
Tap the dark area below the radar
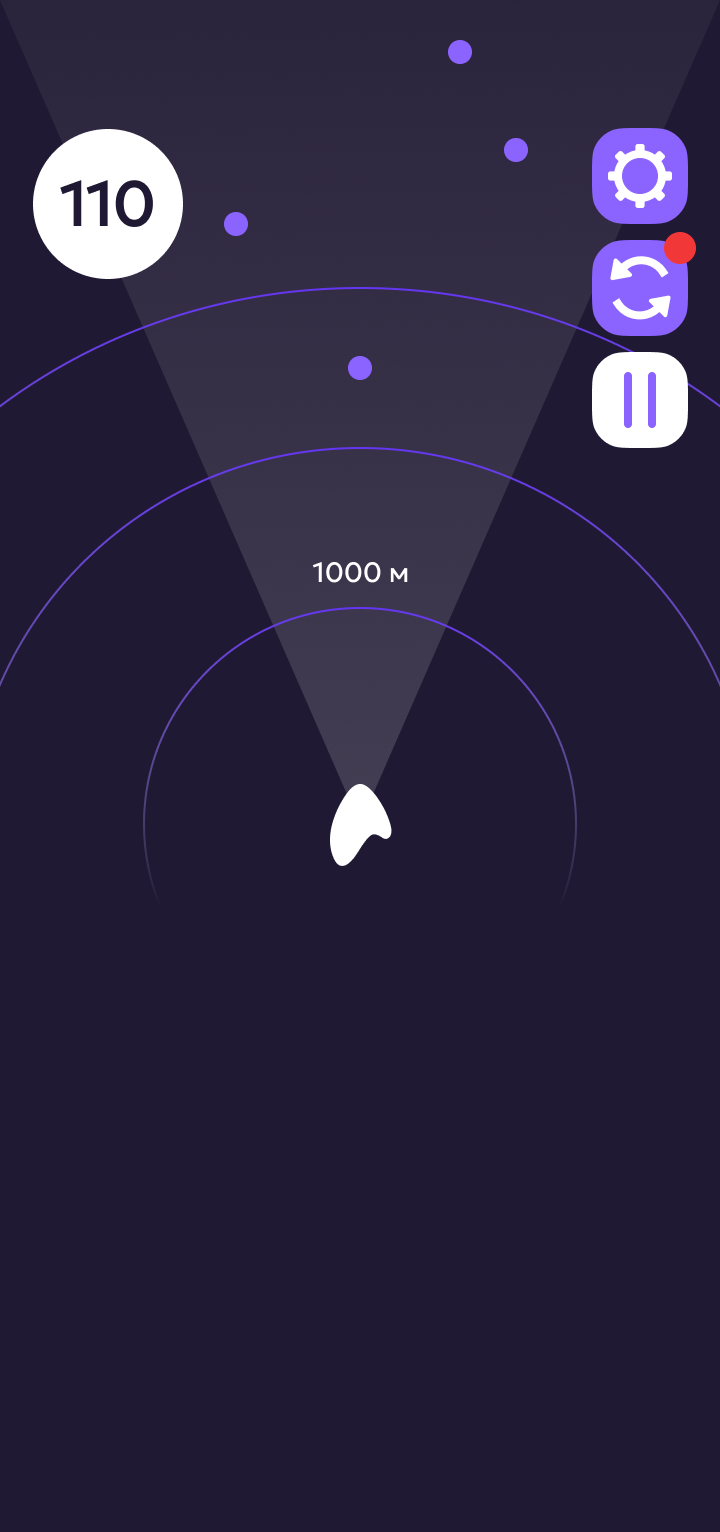[360, 1200]
